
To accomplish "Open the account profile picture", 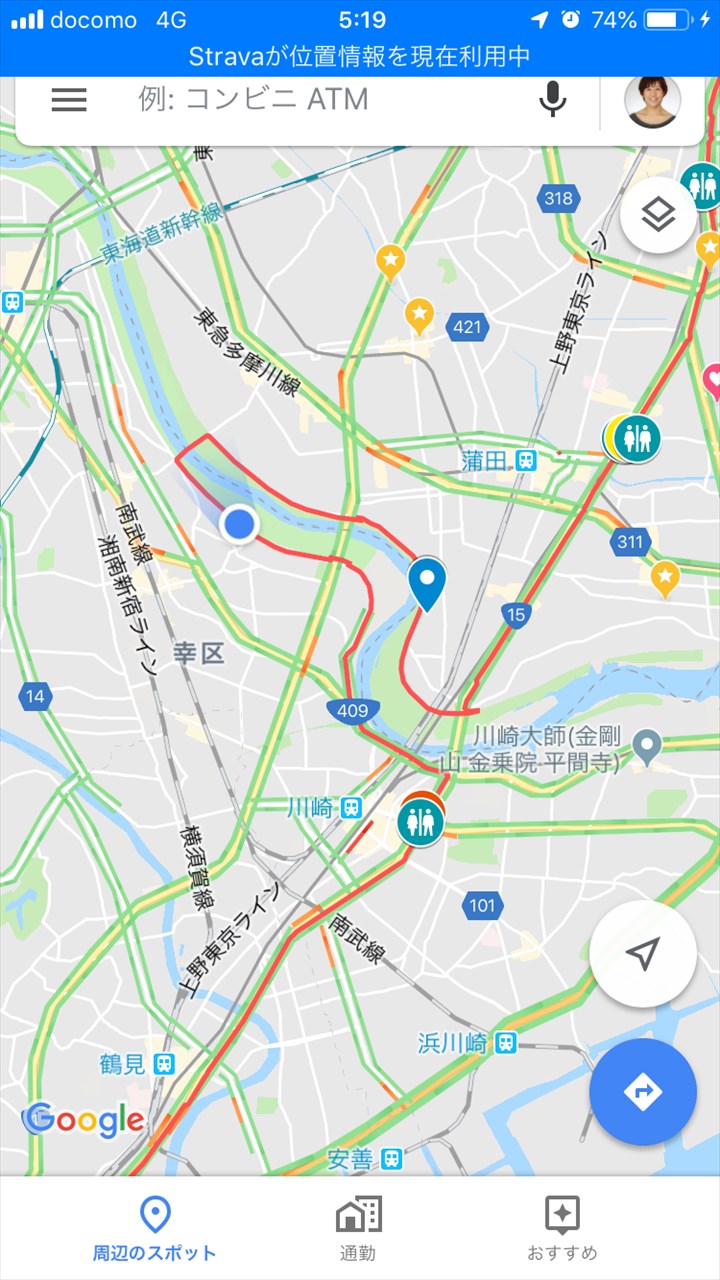I will coord(652,101).
